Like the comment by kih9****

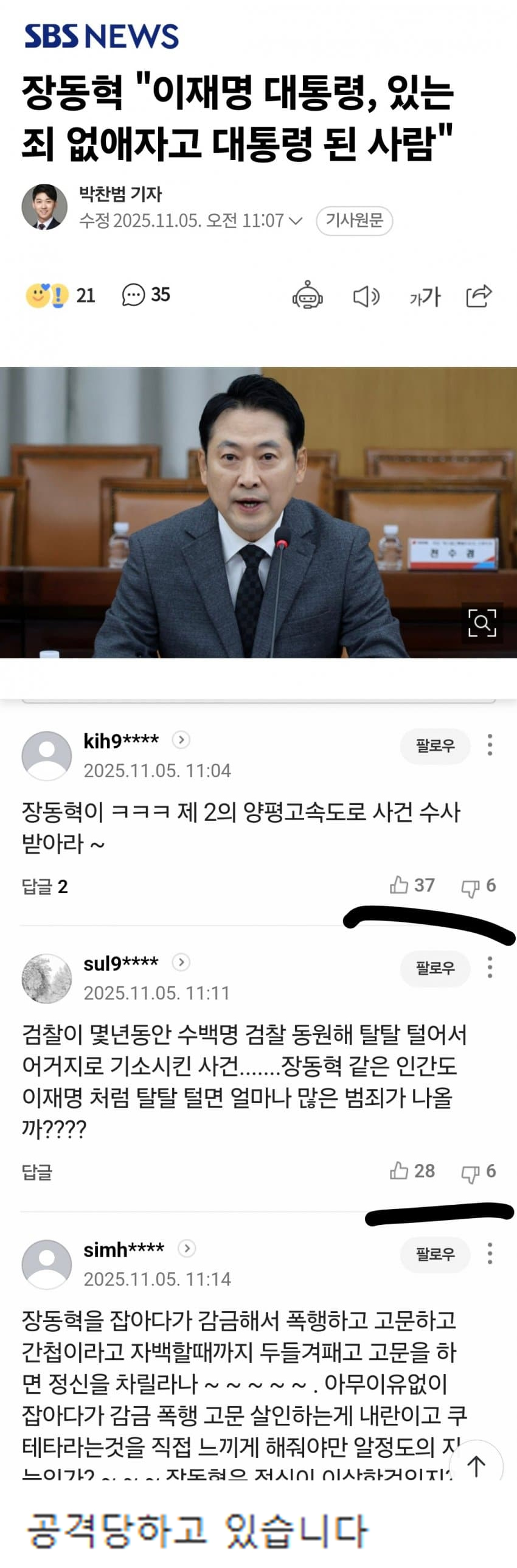pyautogui.click(x=412, y=885)
